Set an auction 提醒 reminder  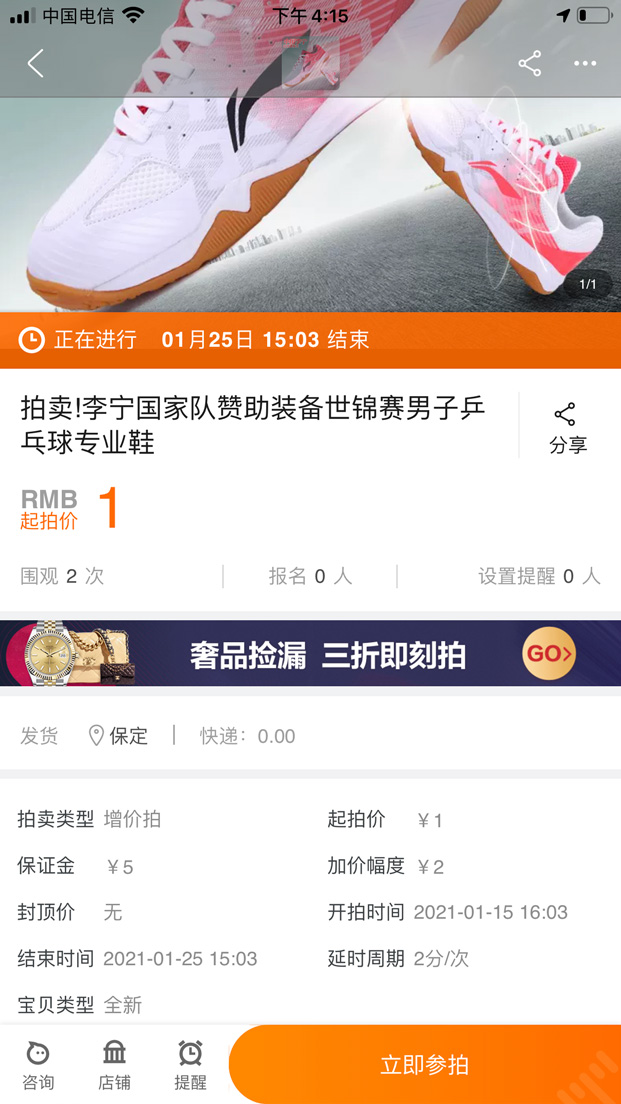(190, 1064)
